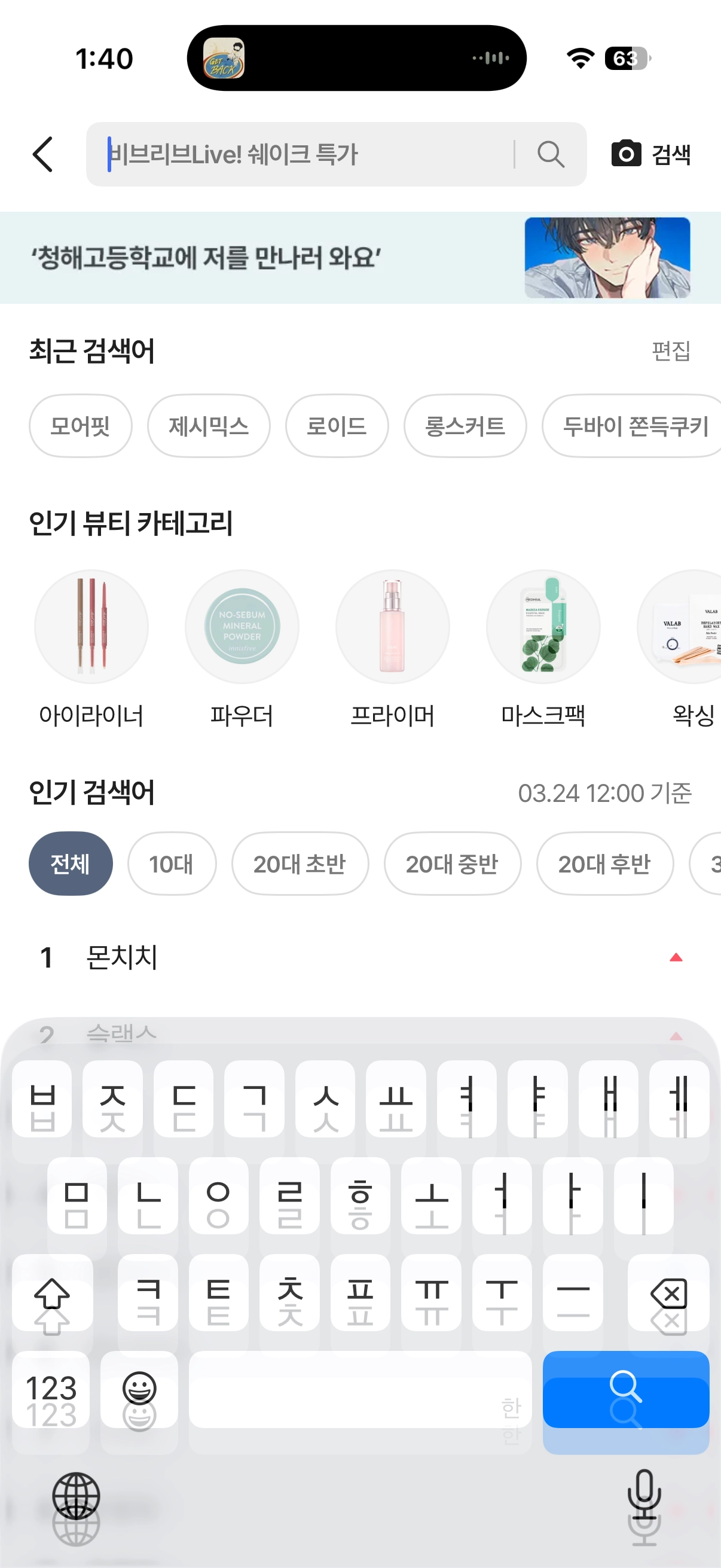The width and height of the screenshot is (721, 1568).
Task: Search again for 두바이 쫀득쿠키
Action: (x=633, y=426)
